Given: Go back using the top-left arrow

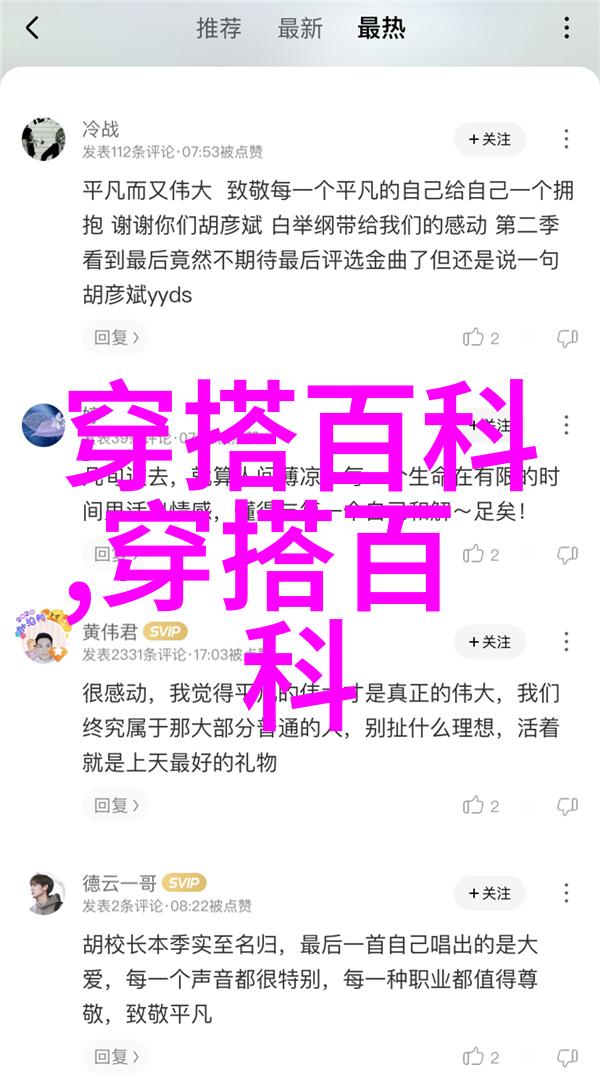Looking at the screenshot, I should (31, 28).
